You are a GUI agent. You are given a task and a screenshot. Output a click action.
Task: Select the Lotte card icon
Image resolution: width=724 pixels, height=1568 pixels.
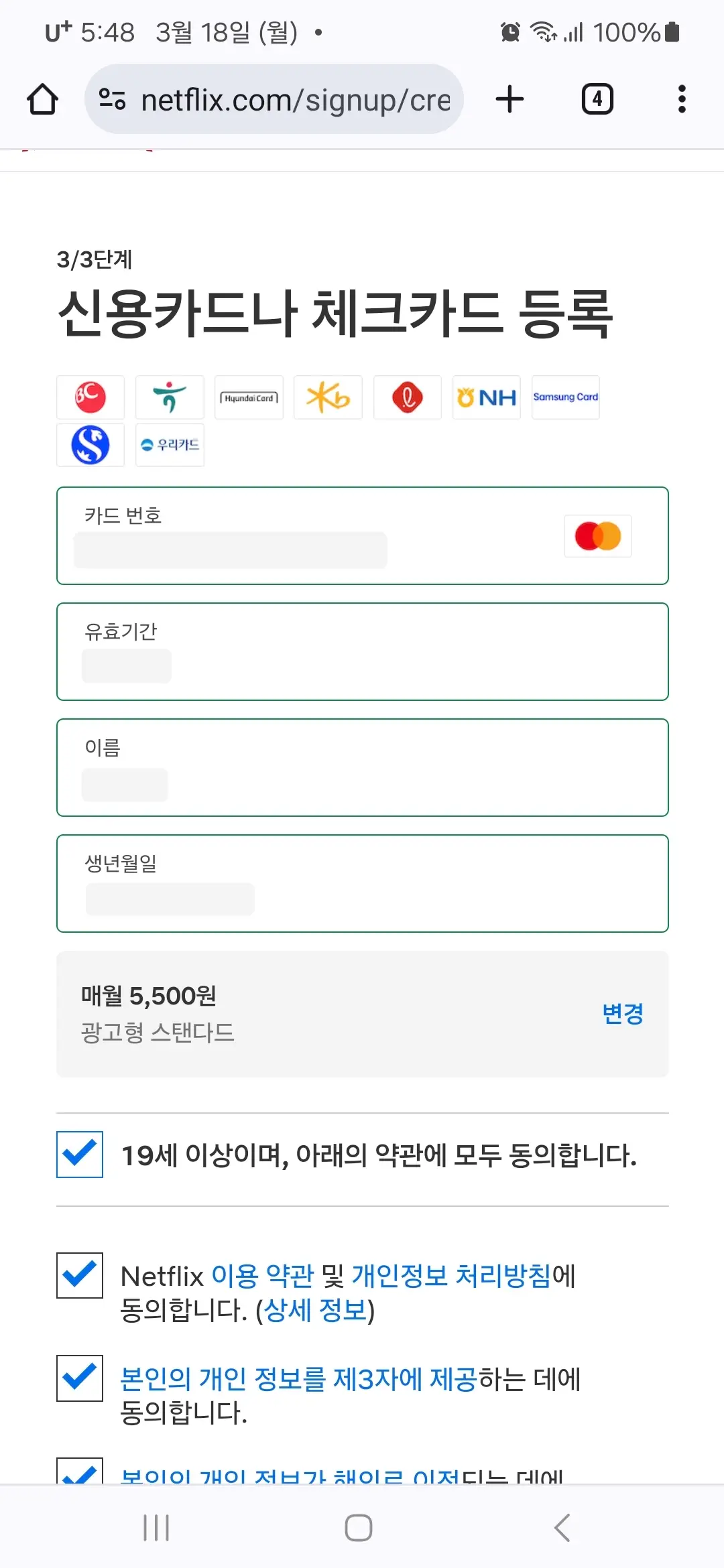point(407,397)
